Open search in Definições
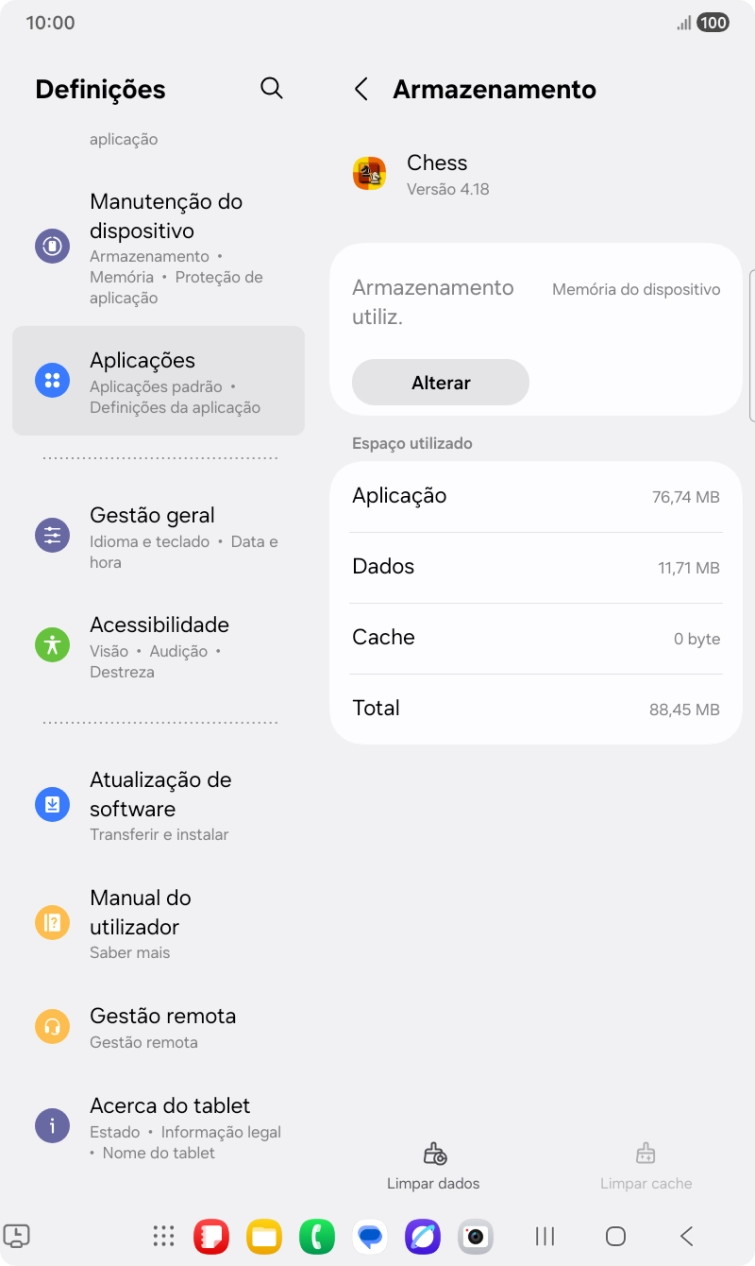This screenshot has width=755, height=1266. tap(271, 88)
